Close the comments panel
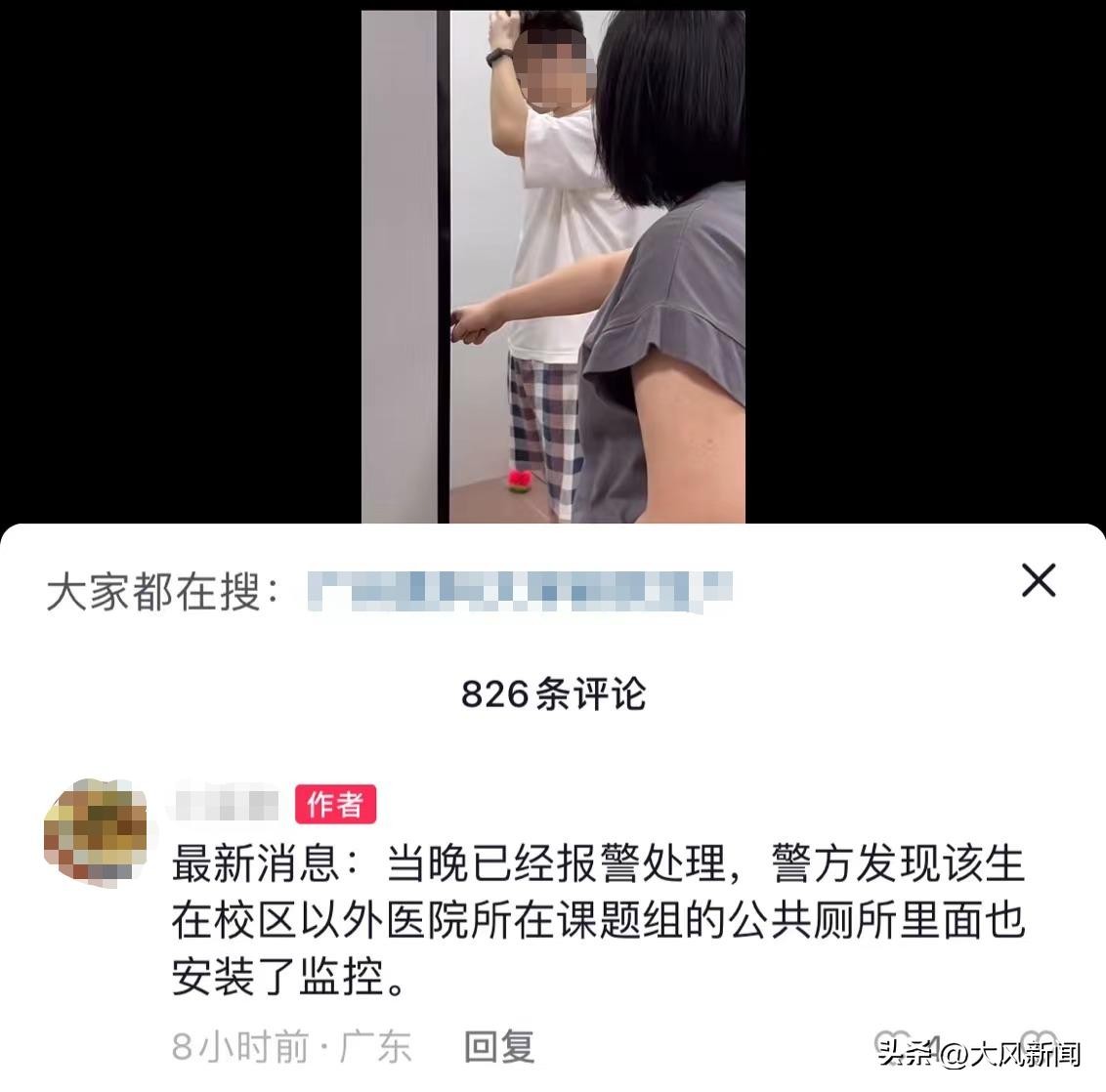1106x1092 pixels. tap(1038, 581)
